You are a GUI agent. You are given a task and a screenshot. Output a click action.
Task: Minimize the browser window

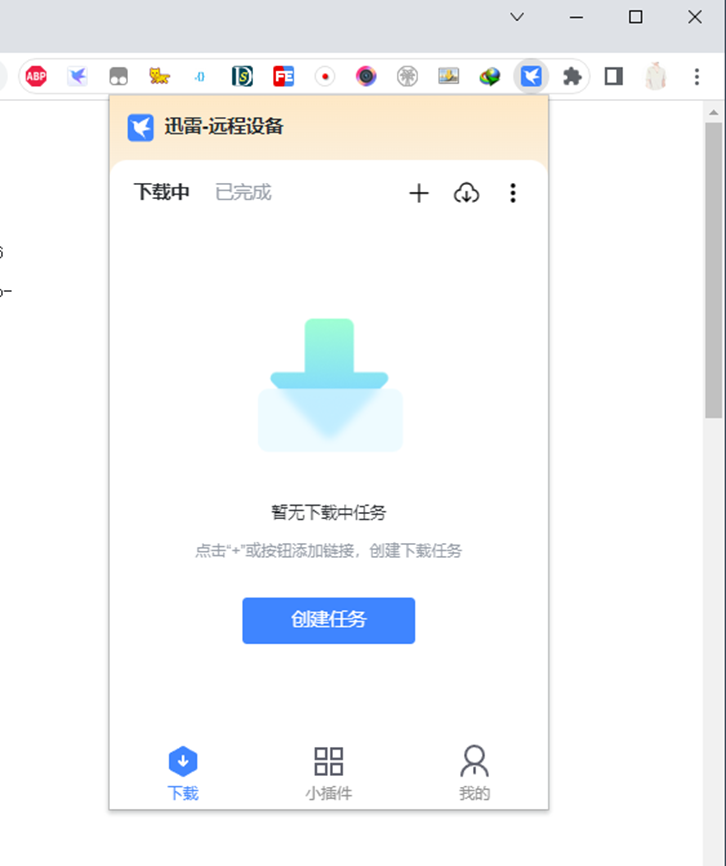click(x=576, y=17)
